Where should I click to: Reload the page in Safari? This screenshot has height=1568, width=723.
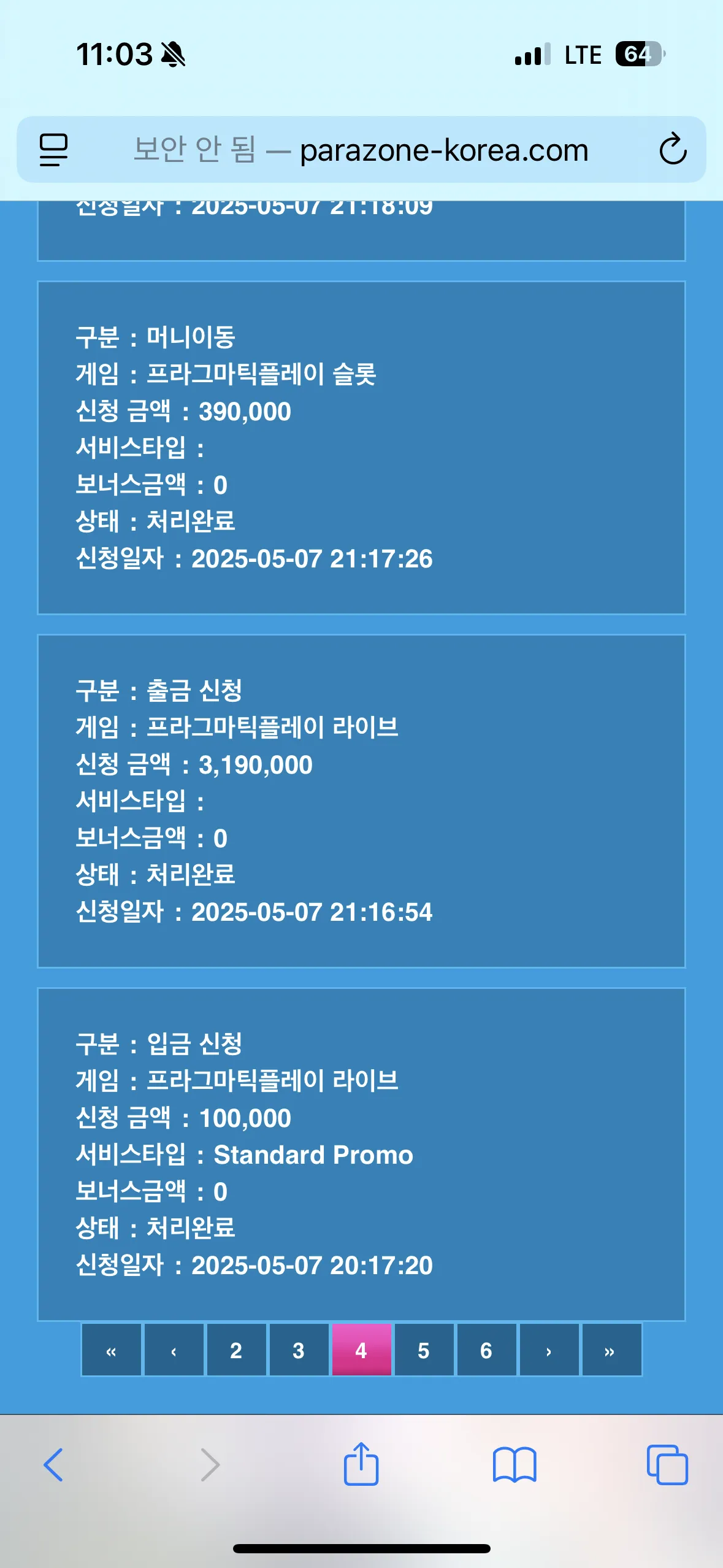673,149
